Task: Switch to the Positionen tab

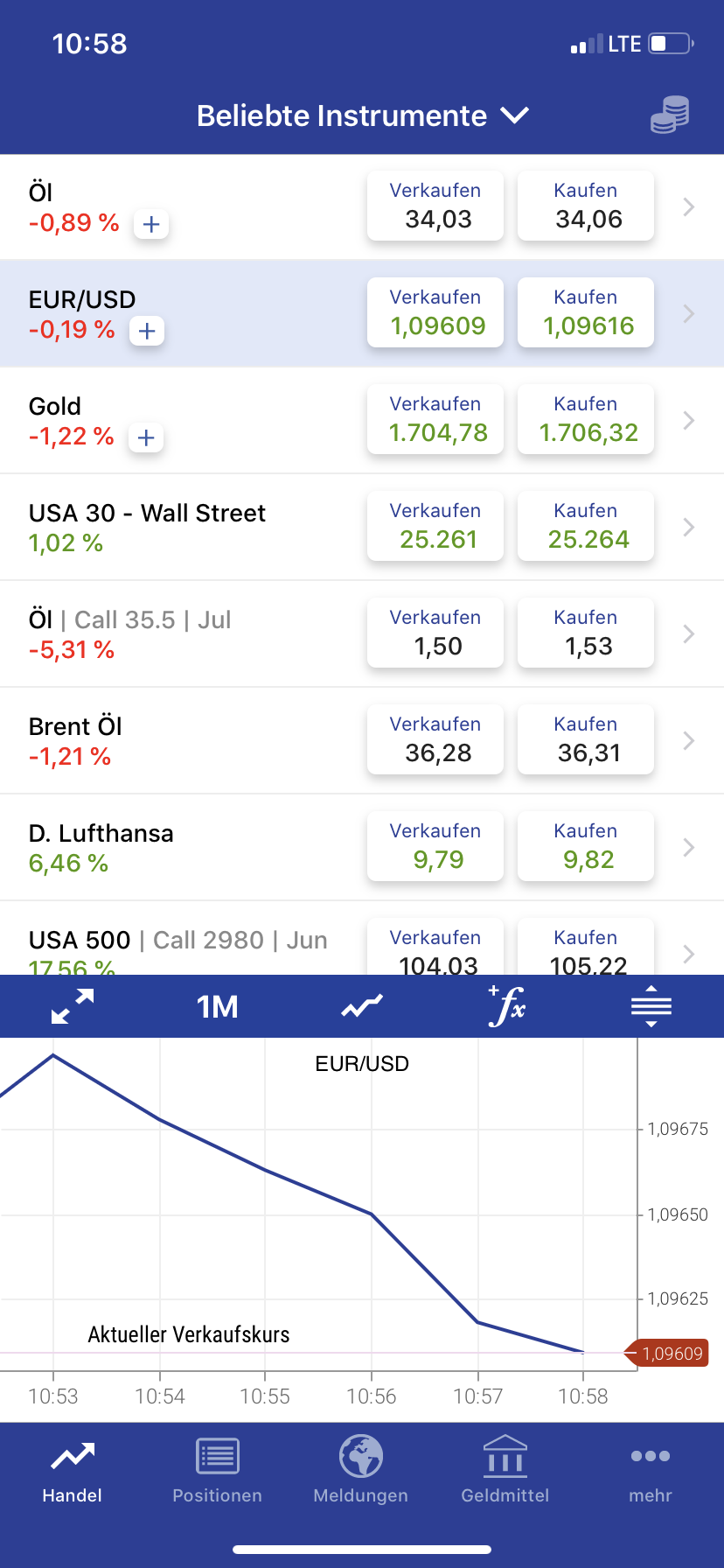Action: coord(218,1471)
